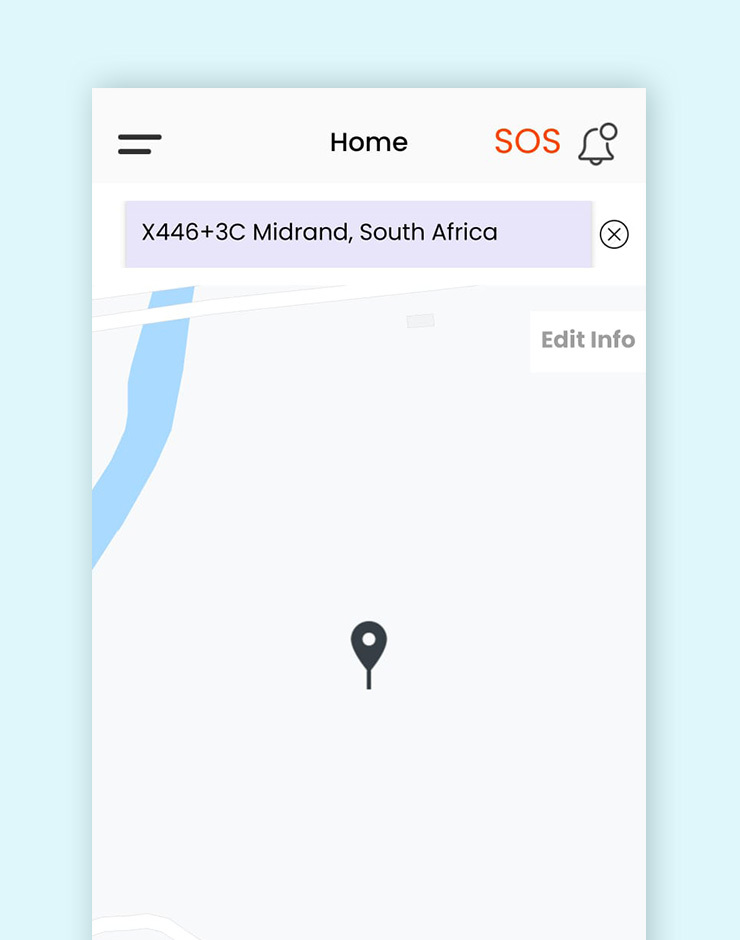The height and width of the screenshot is (940, 740).
Task: Open the notifications bell
Action: click(x=598, y=144)
